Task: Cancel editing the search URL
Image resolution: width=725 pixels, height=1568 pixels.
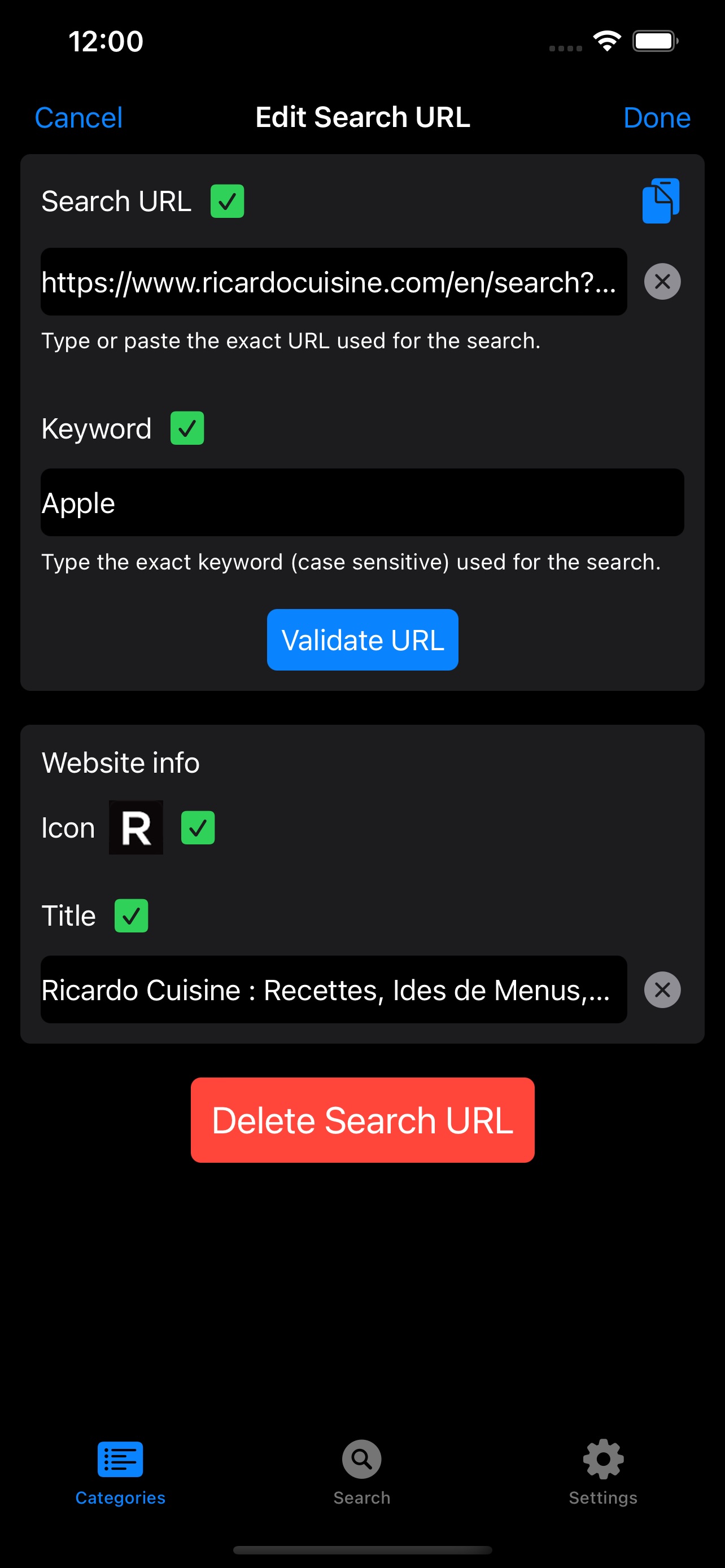Action: point(78,117)
